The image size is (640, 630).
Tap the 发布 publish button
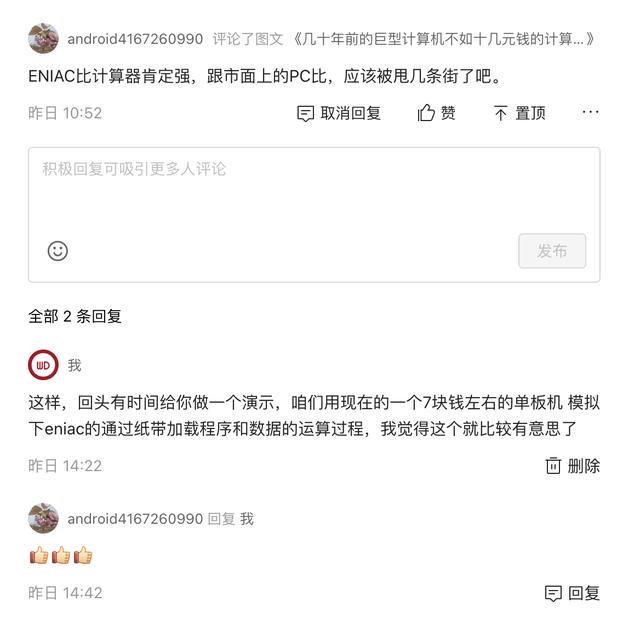tap(552, 251)
